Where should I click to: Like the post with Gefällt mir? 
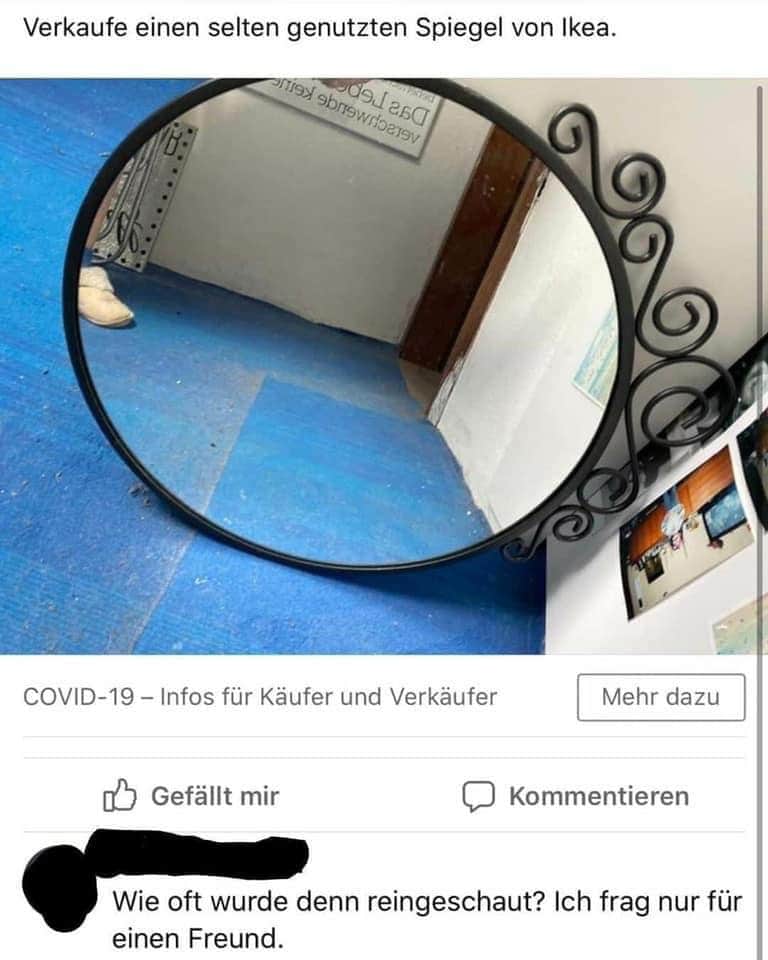[x=191, y=796]
